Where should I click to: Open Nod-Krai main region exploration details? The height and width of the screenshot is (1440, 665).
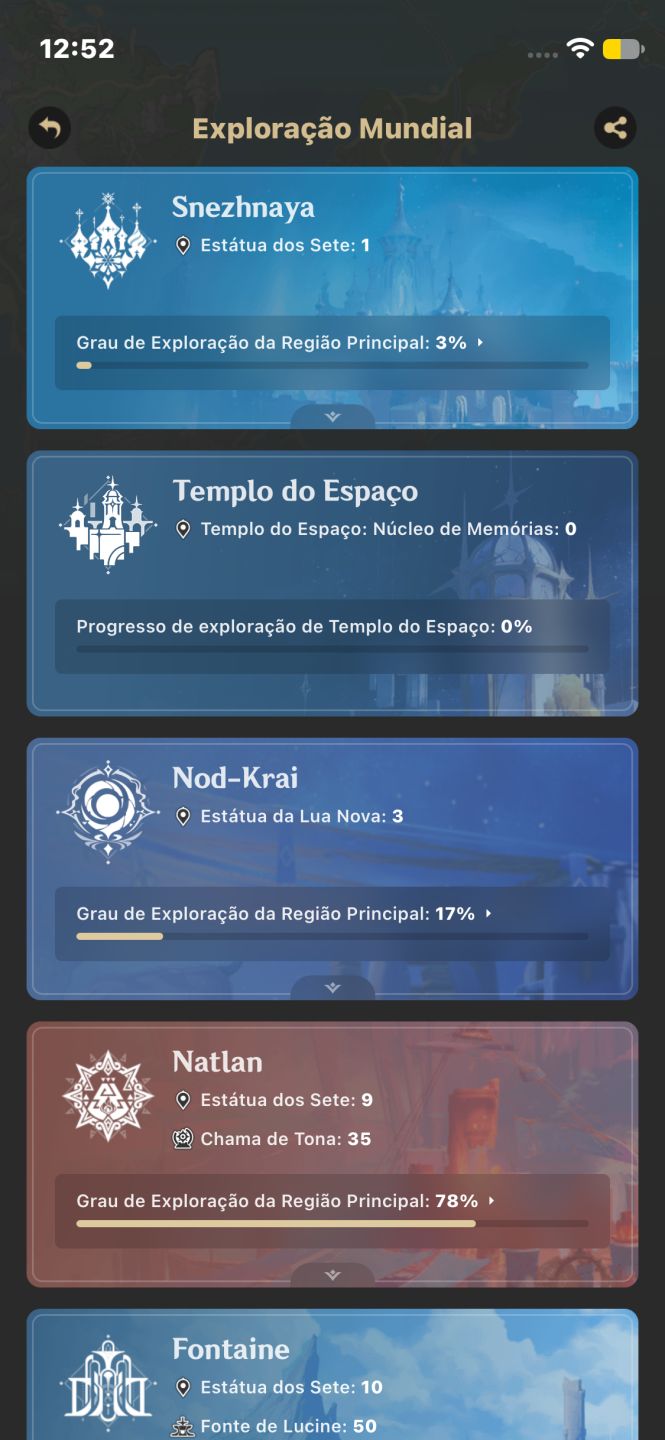(x=332, y=924)
